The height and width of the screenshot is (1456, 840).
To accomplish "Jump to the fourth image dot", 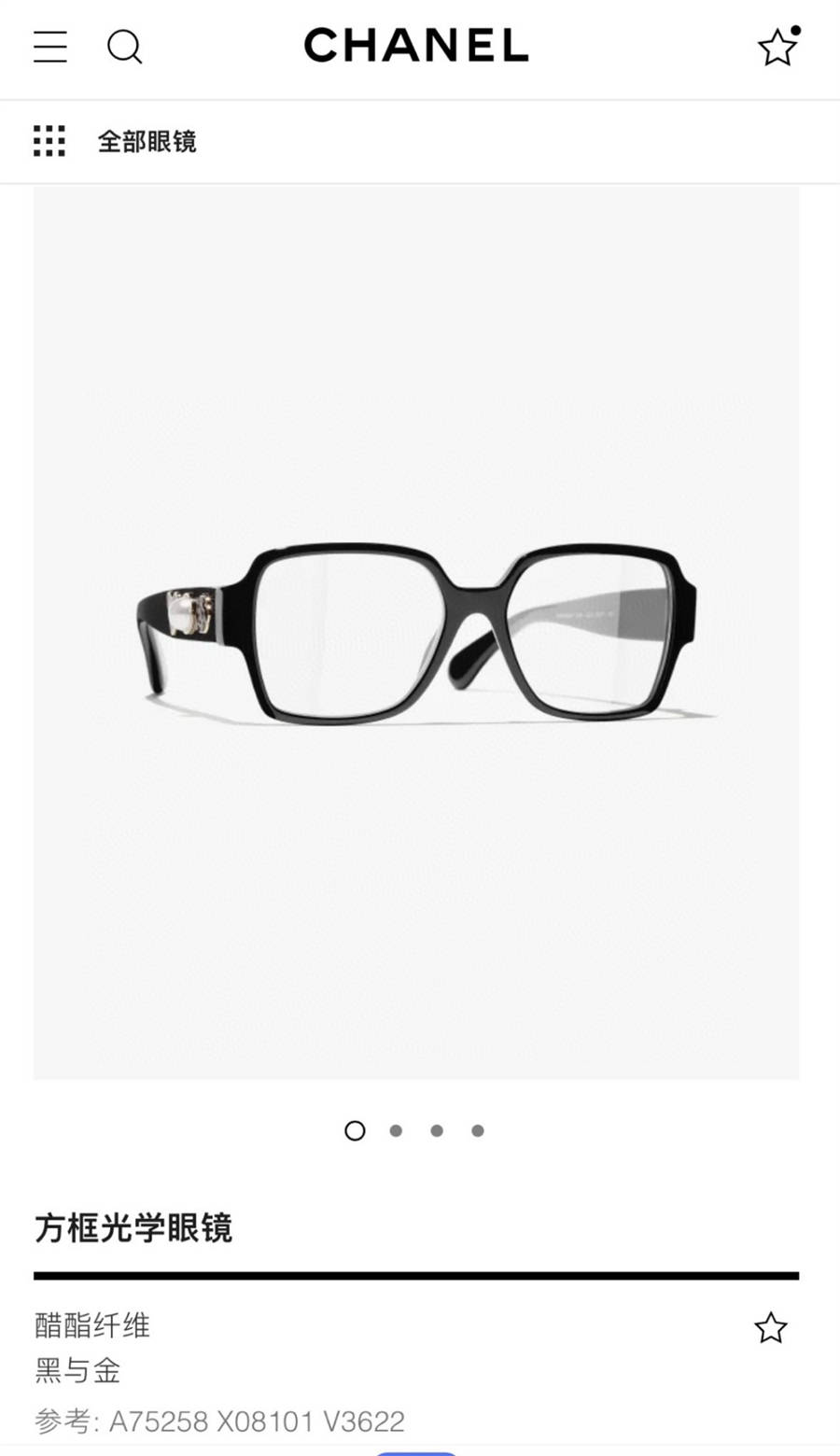I will 478,1130.
